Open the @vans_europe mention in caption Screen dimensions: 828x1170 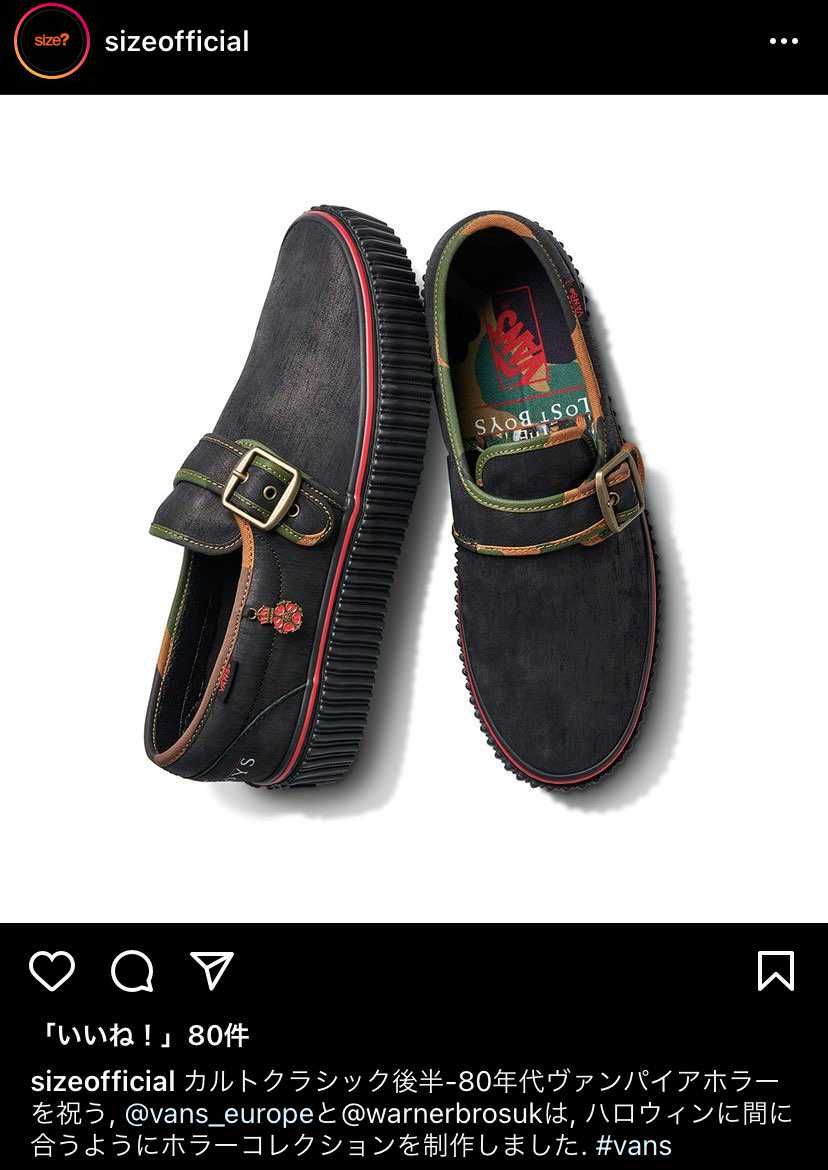click(x=220, y=1113)
